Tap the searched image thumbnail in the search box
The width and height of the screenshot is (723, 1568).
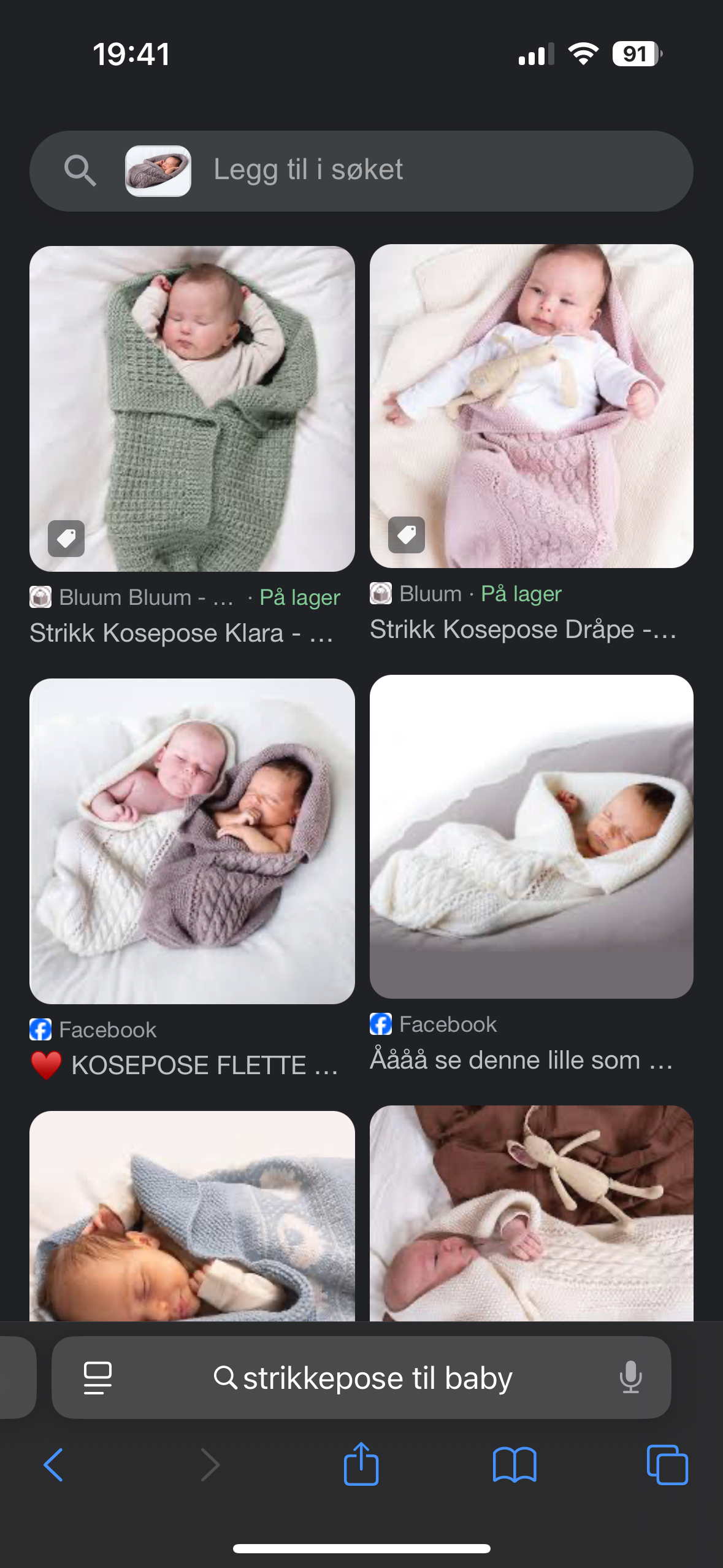[158, 171]
